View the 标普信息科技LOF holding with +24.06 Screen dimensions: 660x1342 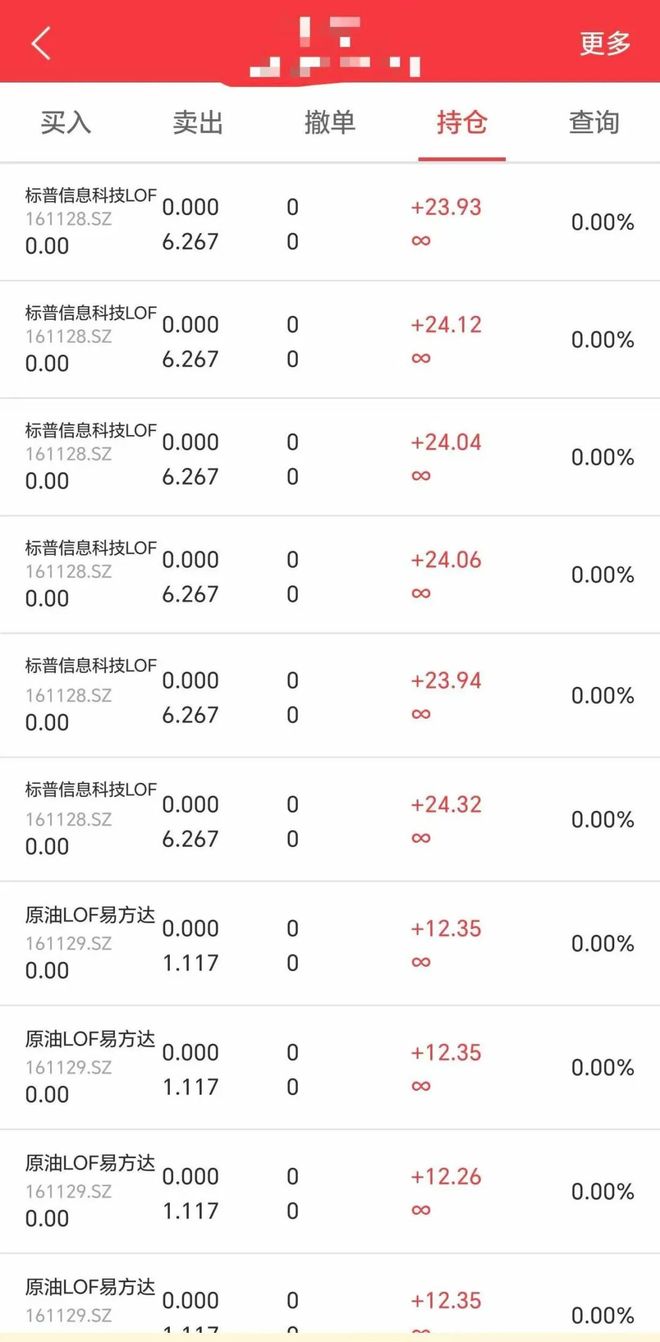tap(330, 575)
